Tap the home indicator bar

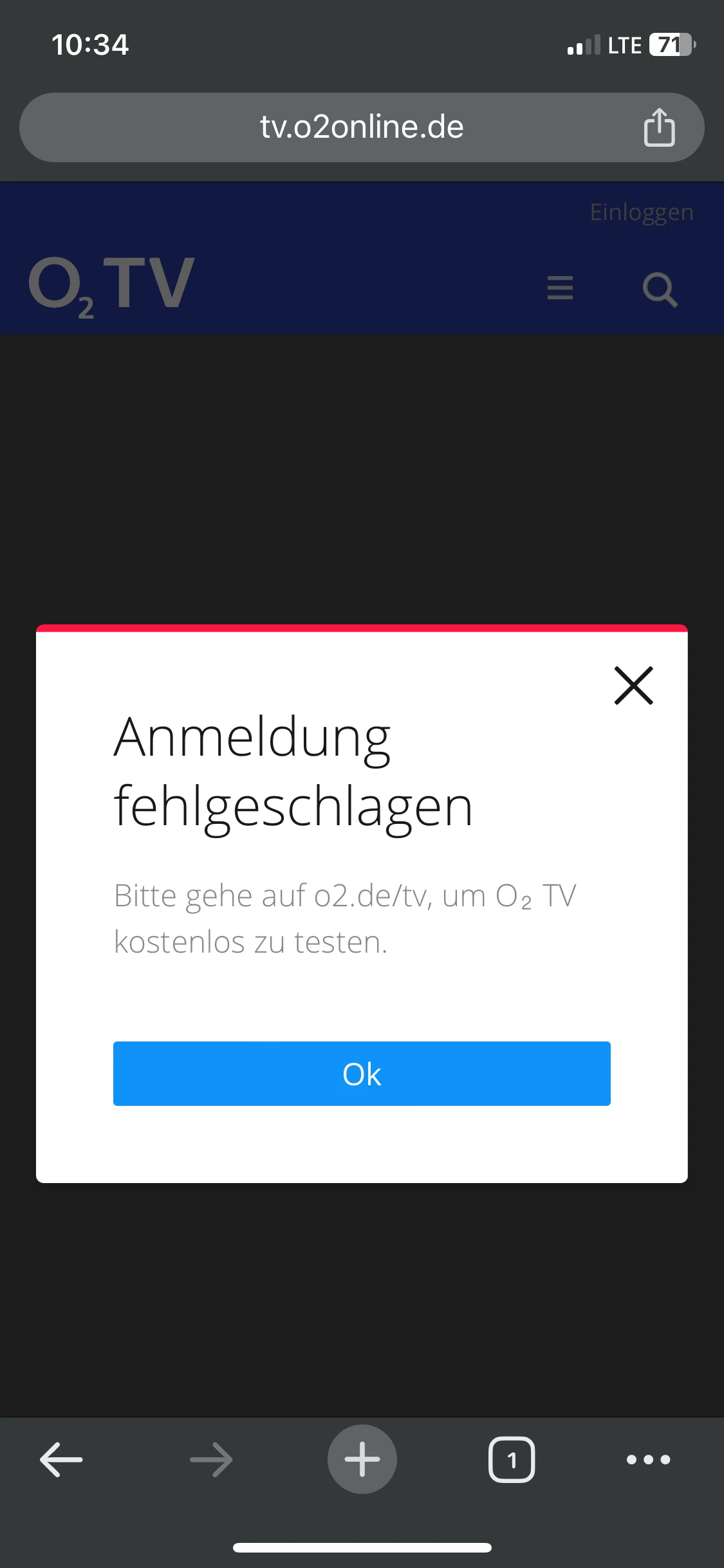pos(362,1547)
